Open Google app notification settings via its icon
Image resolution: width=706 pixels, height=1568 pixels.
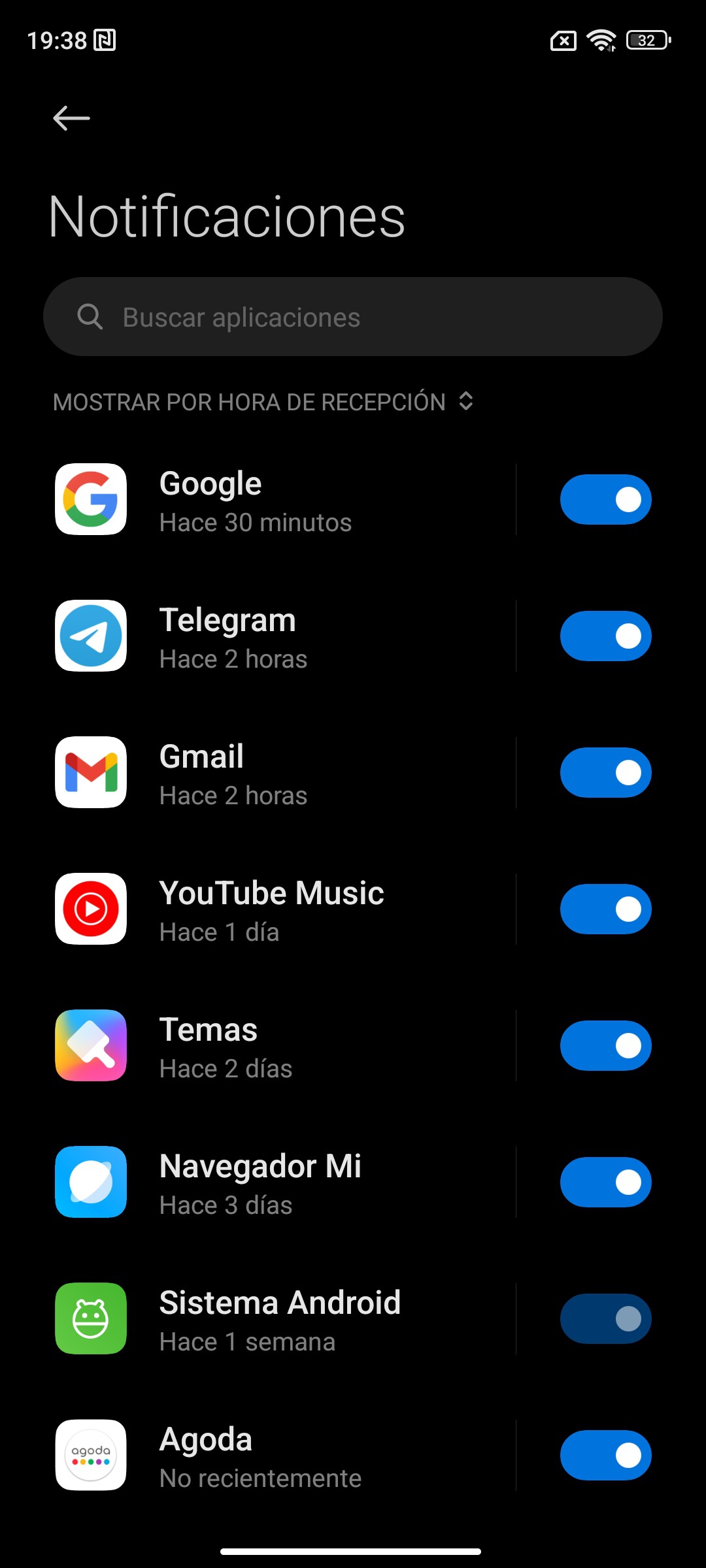(x=90, y=499)
